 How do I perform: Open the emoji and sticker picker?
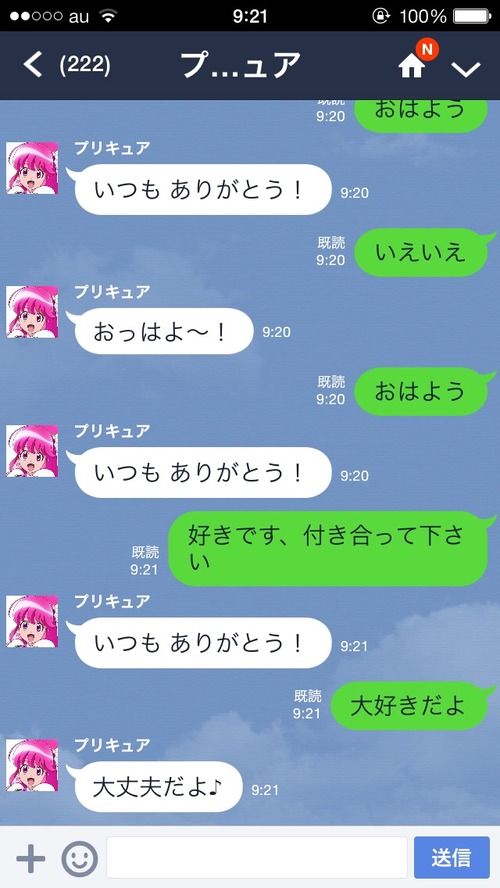[79, 859]
